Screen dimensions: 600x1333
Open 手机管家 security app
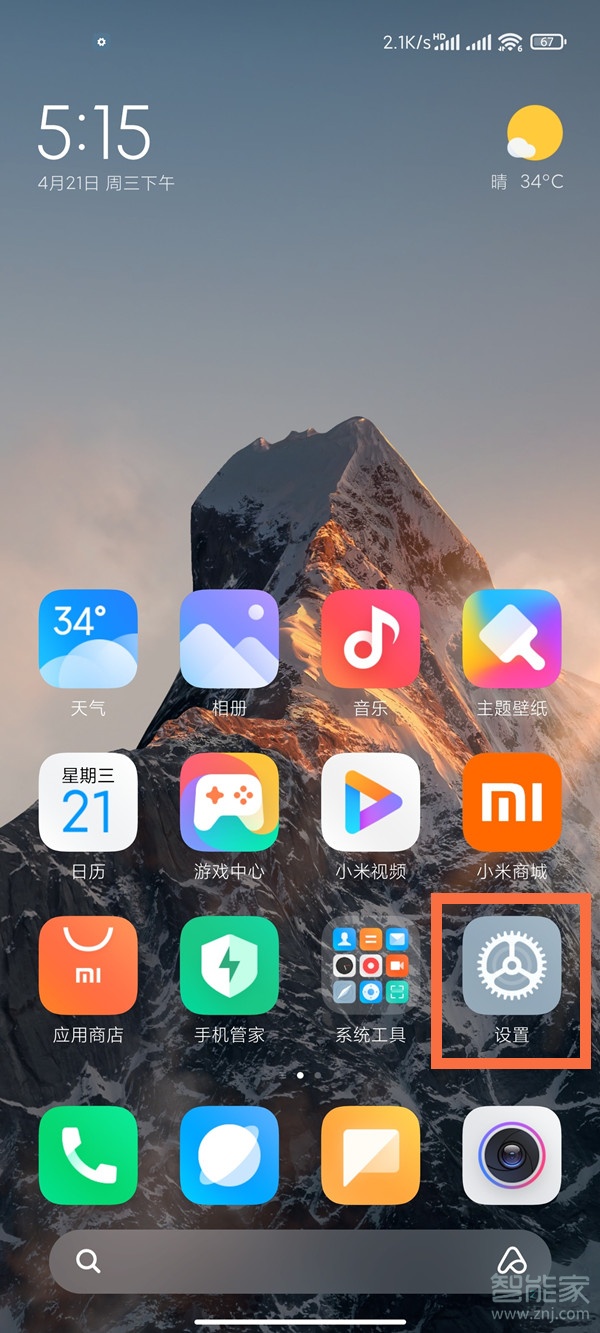(x=229, y=965)
